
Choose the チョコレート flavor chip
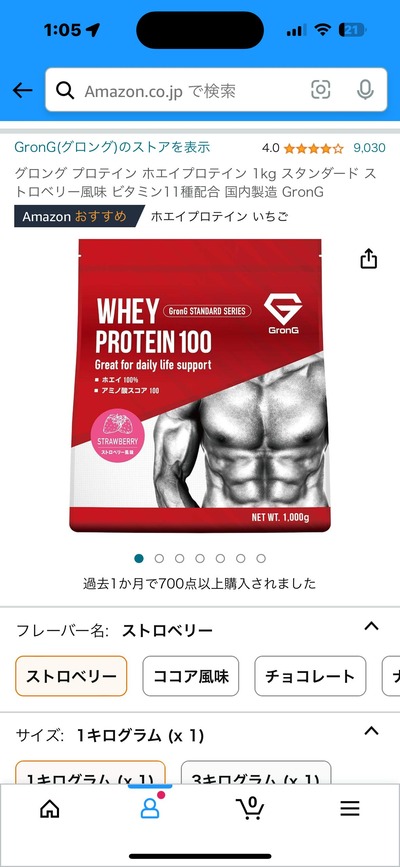(x=310, y=676)
